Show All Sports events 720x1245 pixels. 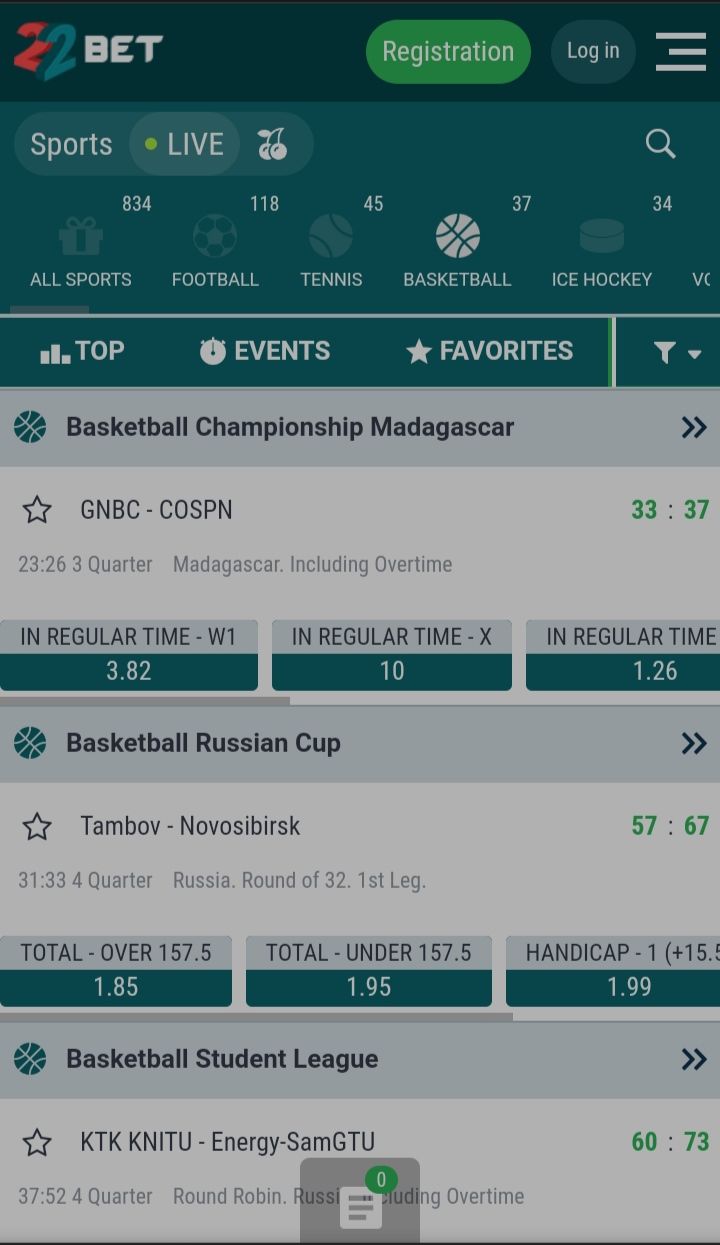81,250
